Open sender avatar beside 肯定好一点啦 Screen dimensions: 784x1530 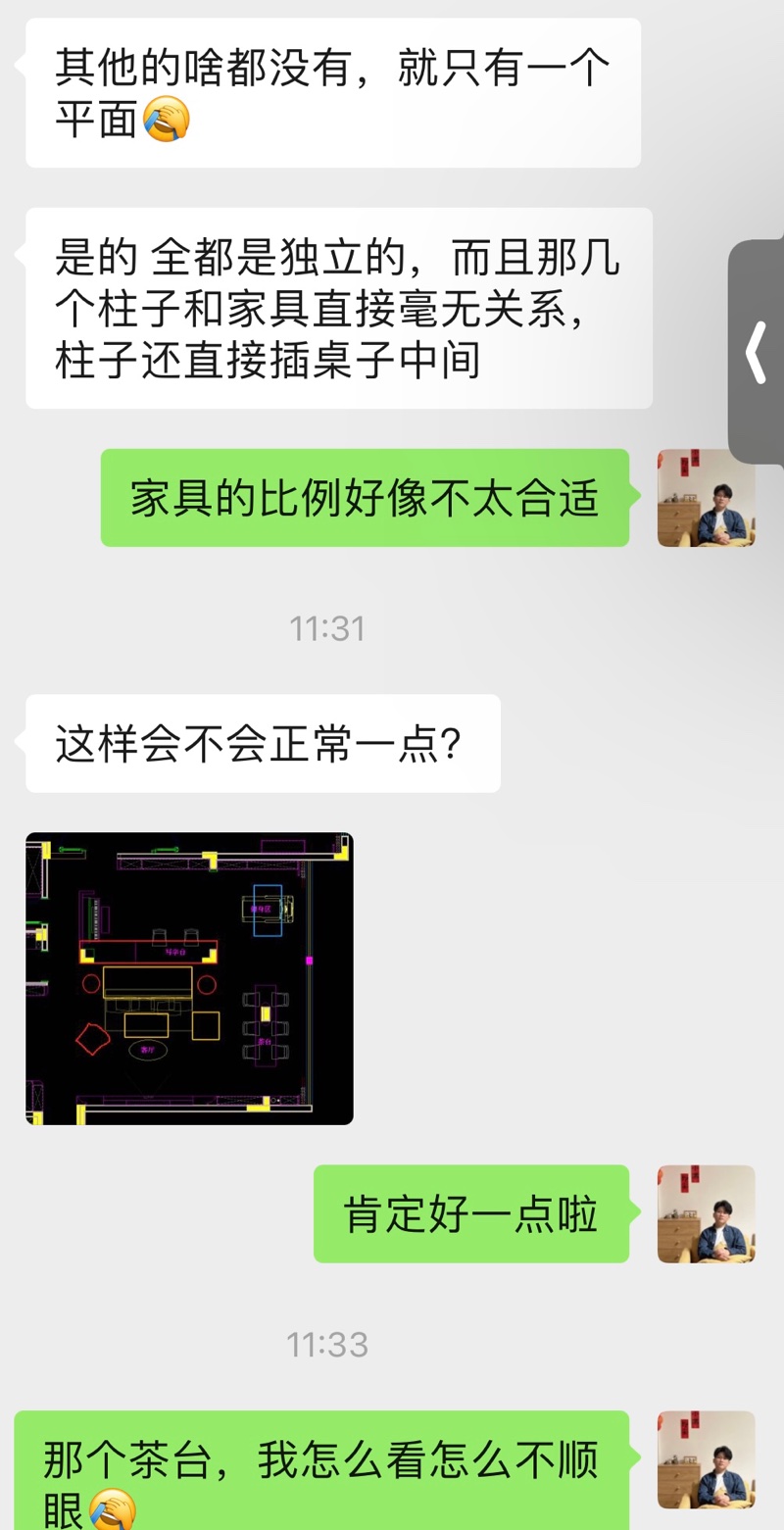[706, 1213]
